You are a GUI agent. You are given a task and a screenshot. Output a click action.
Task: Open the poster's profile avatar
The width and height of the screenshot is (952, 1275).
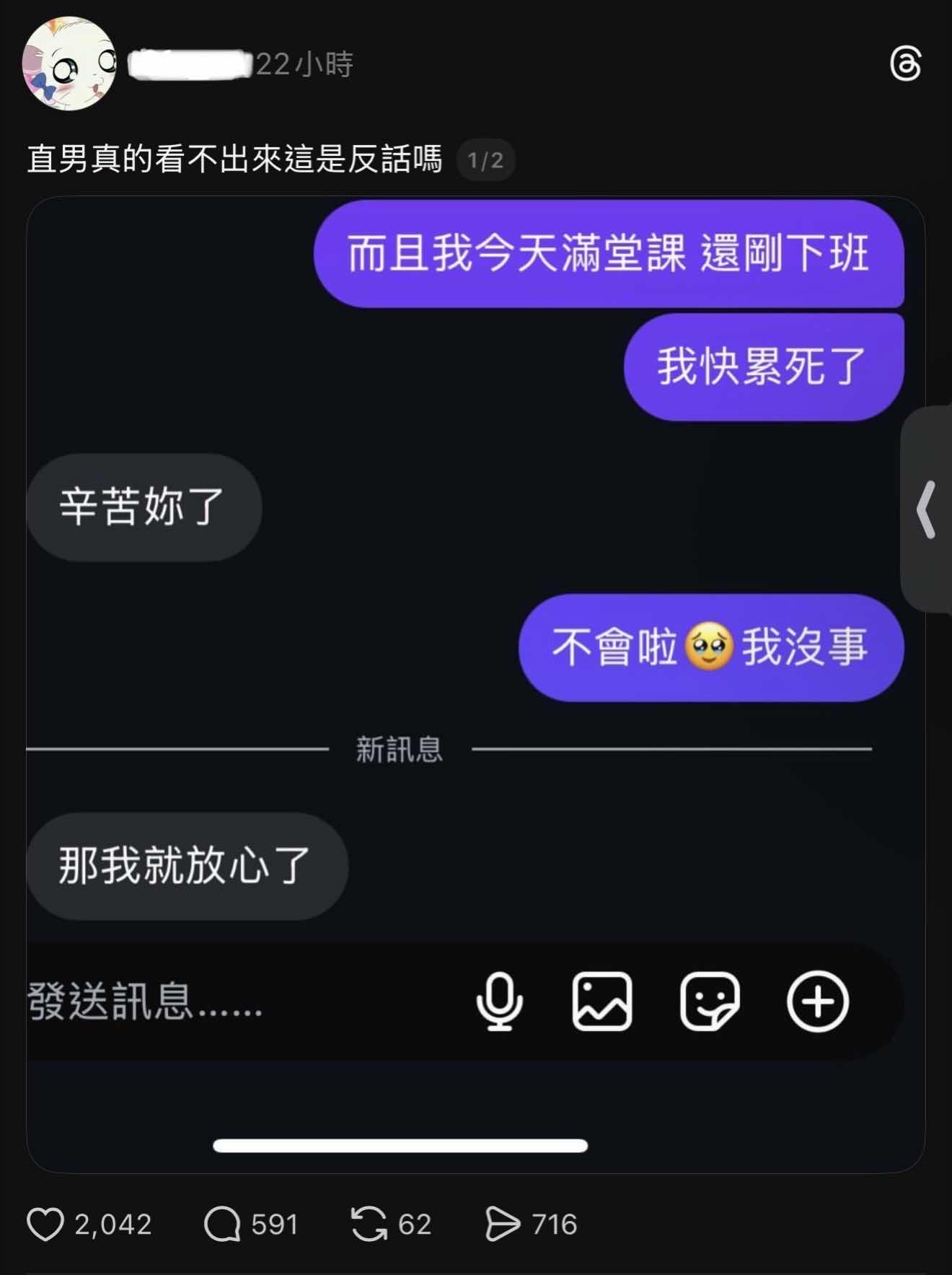pos(69,64)
